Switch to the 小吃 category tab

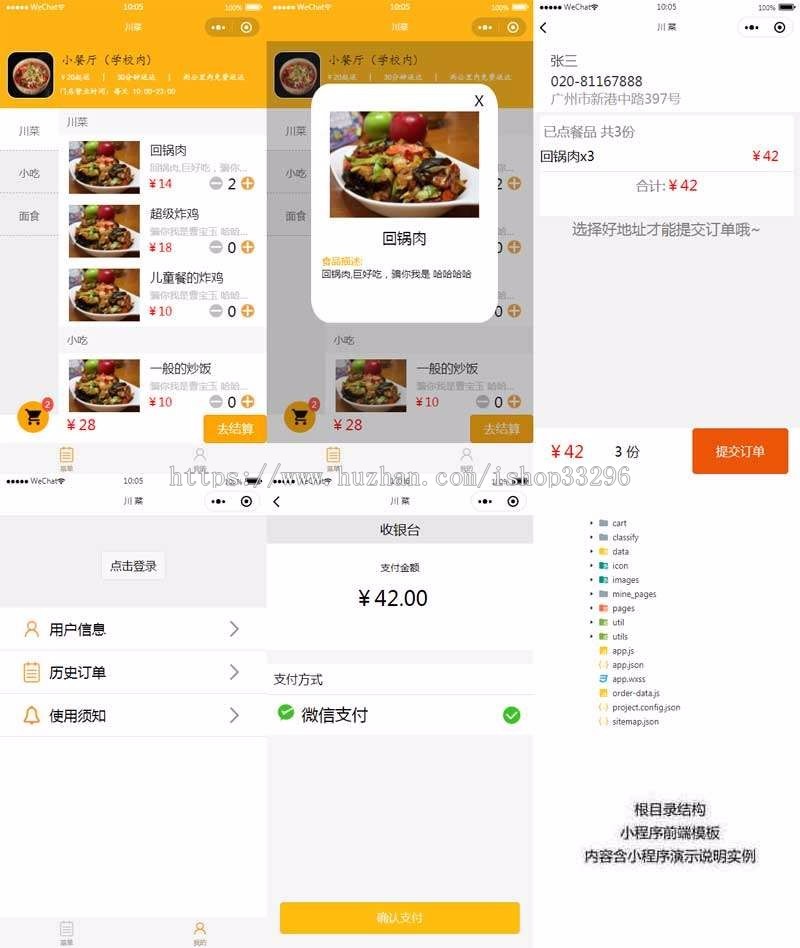tap(29, 173)
